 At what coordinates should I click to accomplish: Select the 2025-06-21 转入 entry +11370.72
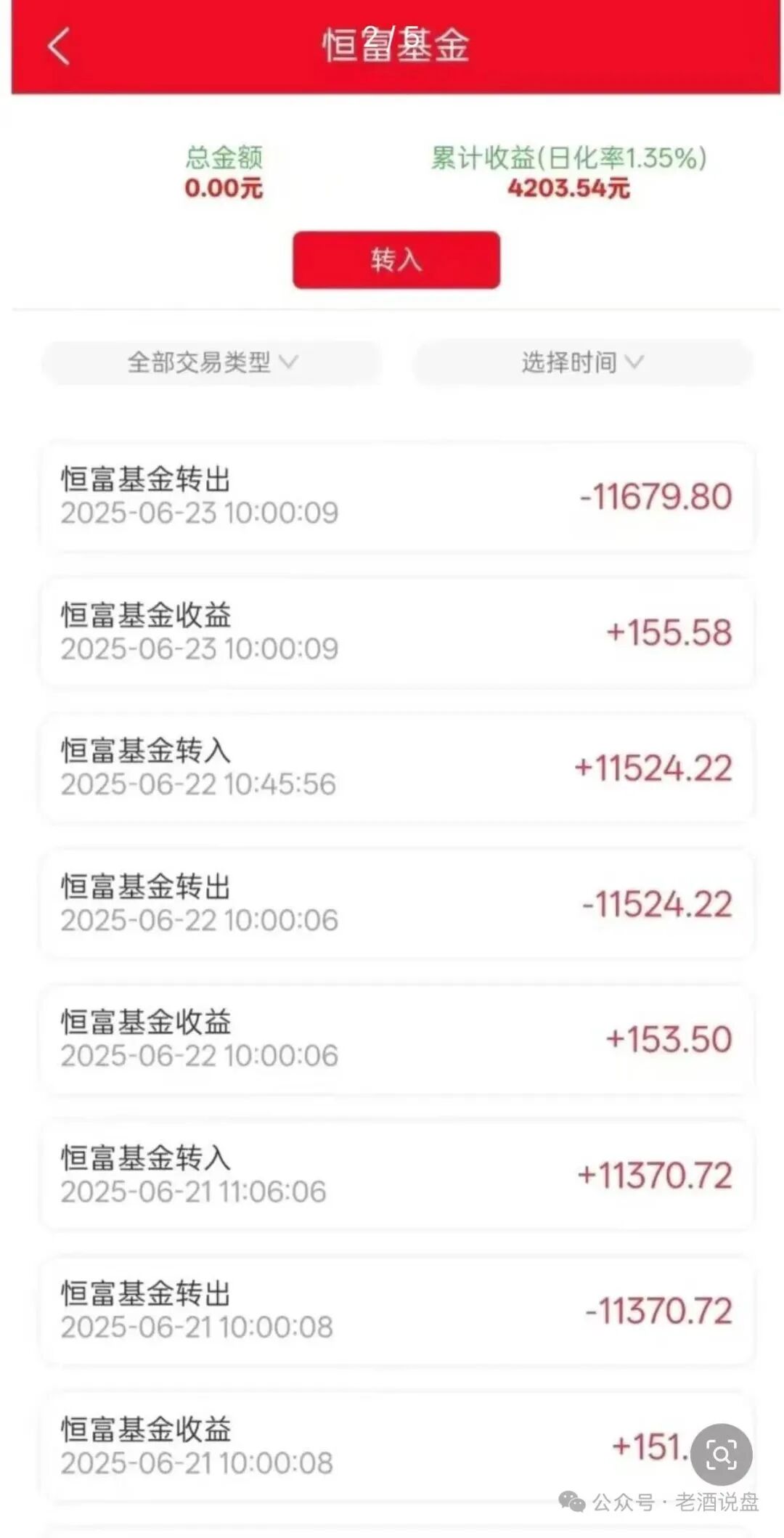click(392, 1175)
